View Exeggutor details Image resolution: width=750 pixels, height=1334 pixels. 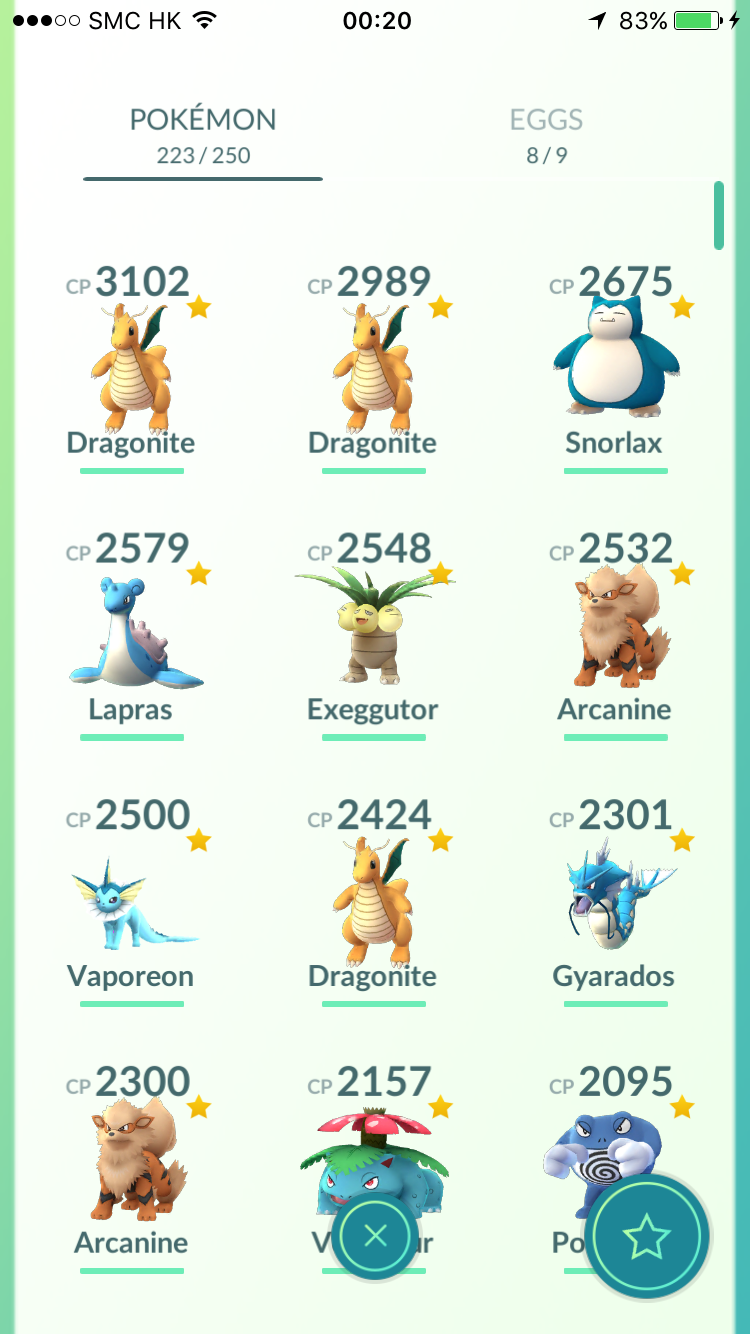(373, 634)
